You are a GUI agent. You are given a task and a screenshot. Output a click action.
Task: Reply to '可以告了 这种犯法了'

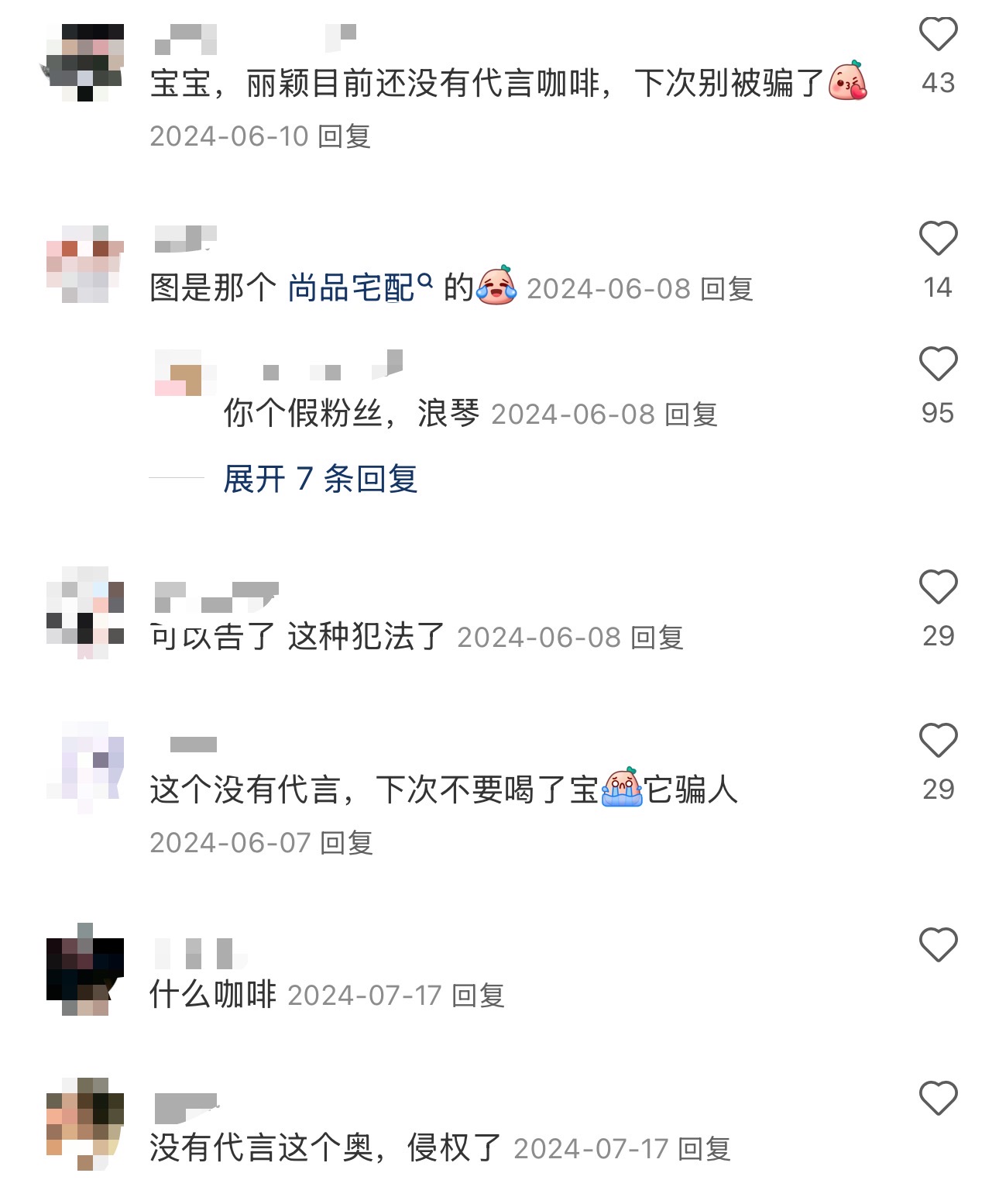click(x=657, y=638)
